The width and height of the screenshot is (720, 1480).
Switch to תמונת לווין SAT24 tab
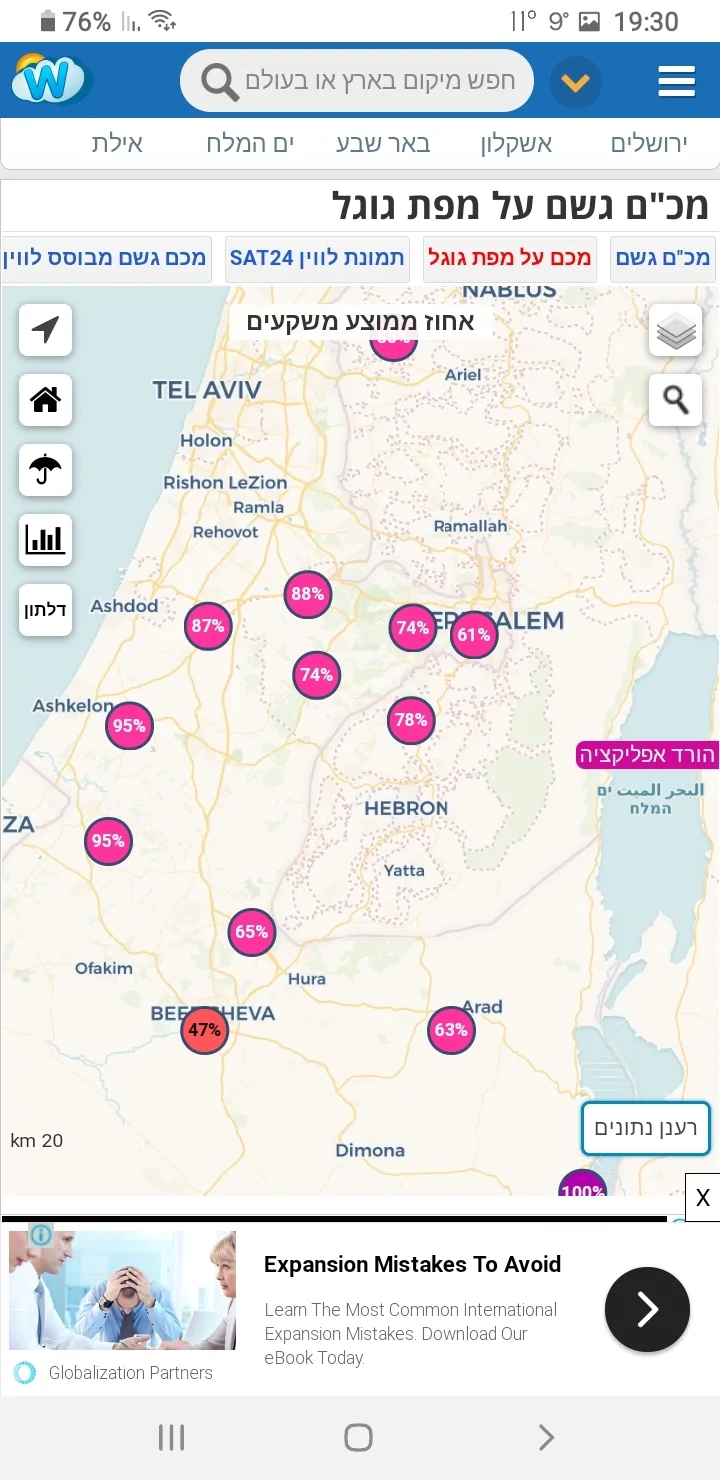coord(317,258)
